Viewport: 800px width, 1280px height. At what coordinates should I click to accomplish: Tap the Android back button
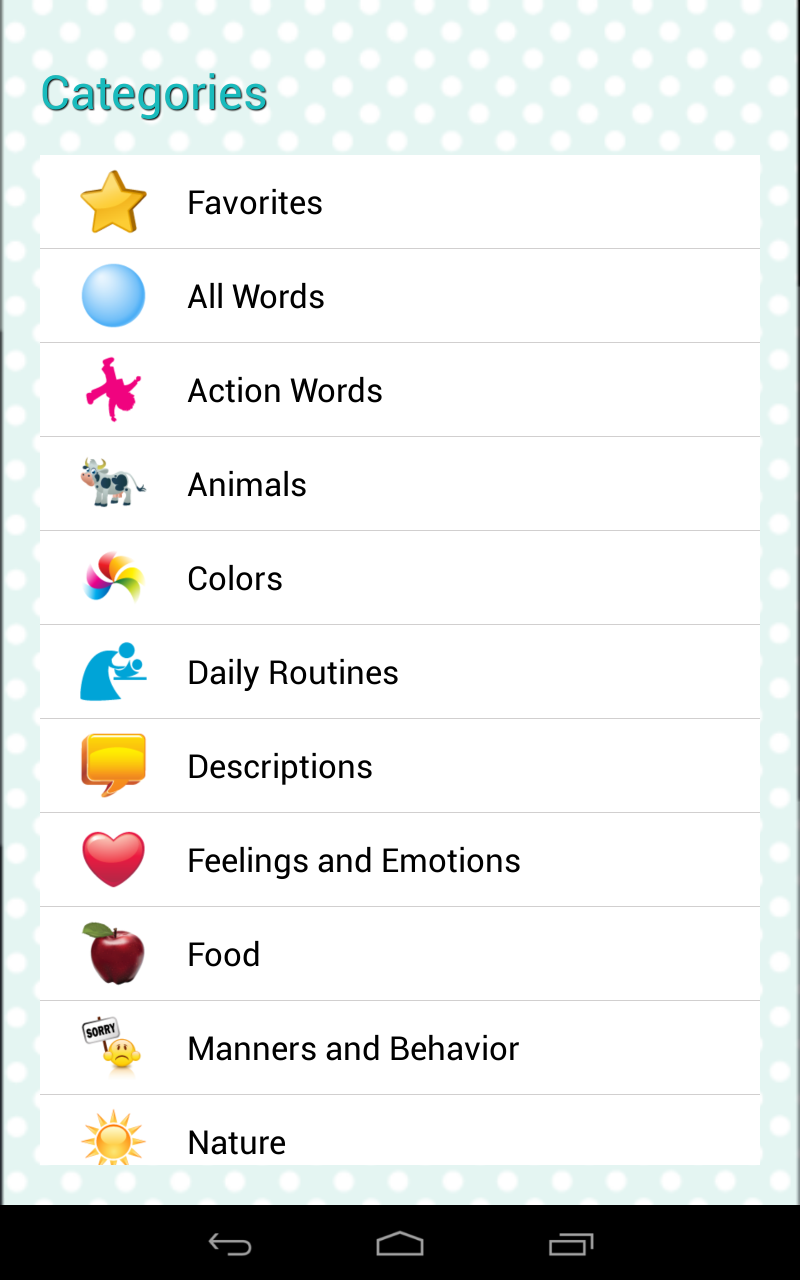(229, 1243)
